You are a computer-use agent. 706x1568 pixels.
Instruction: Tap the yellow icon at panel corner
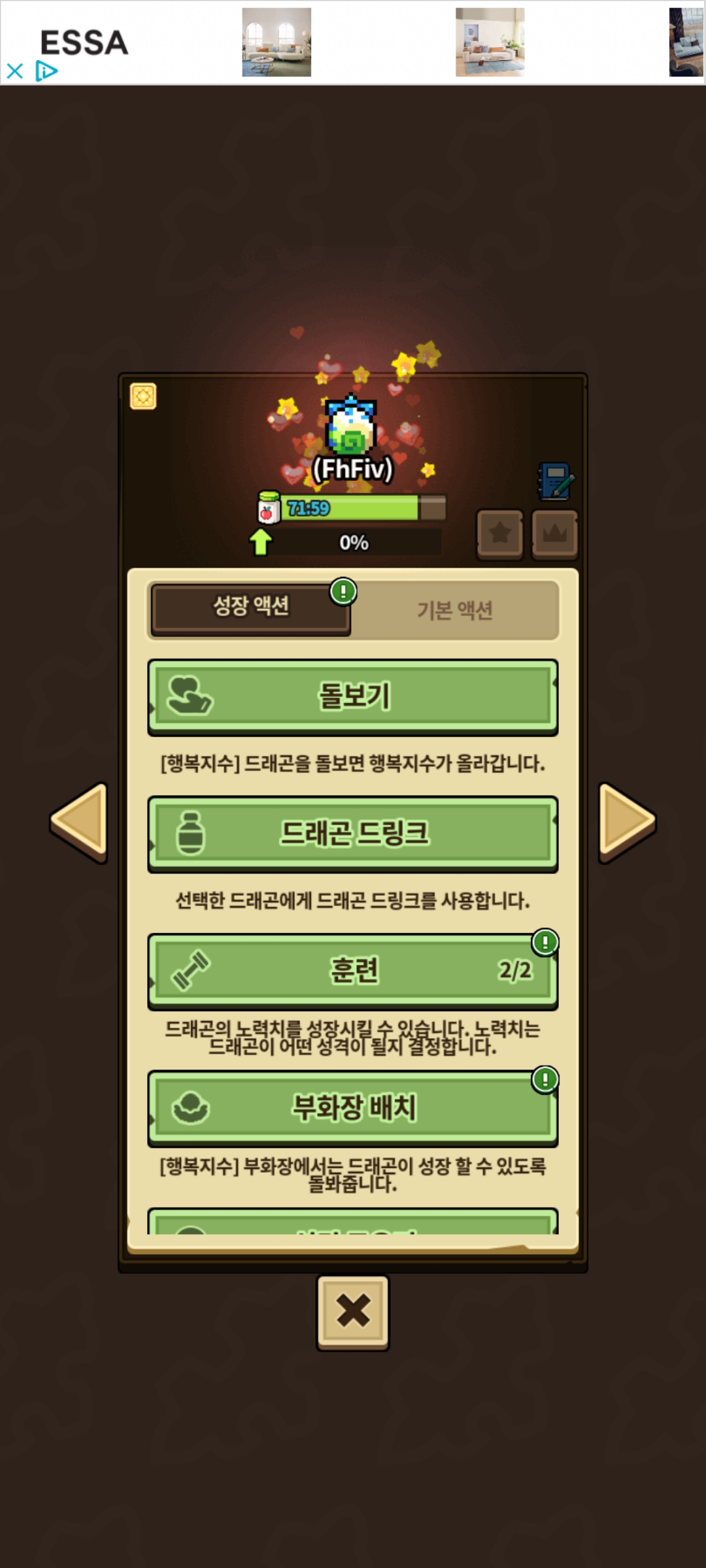click(143, 397)
